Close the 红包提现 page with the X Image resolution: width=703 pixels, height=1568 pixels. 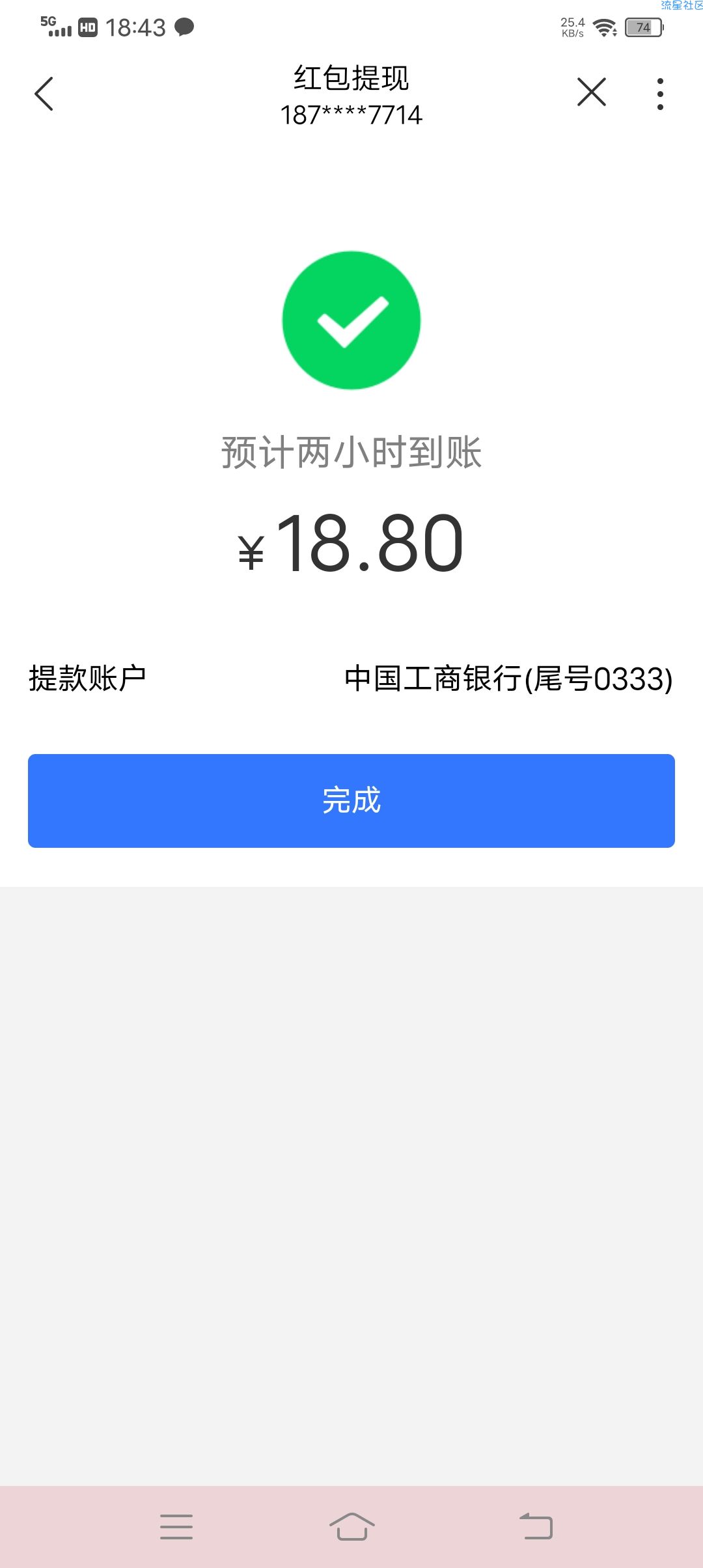click(x=592, y=92)
